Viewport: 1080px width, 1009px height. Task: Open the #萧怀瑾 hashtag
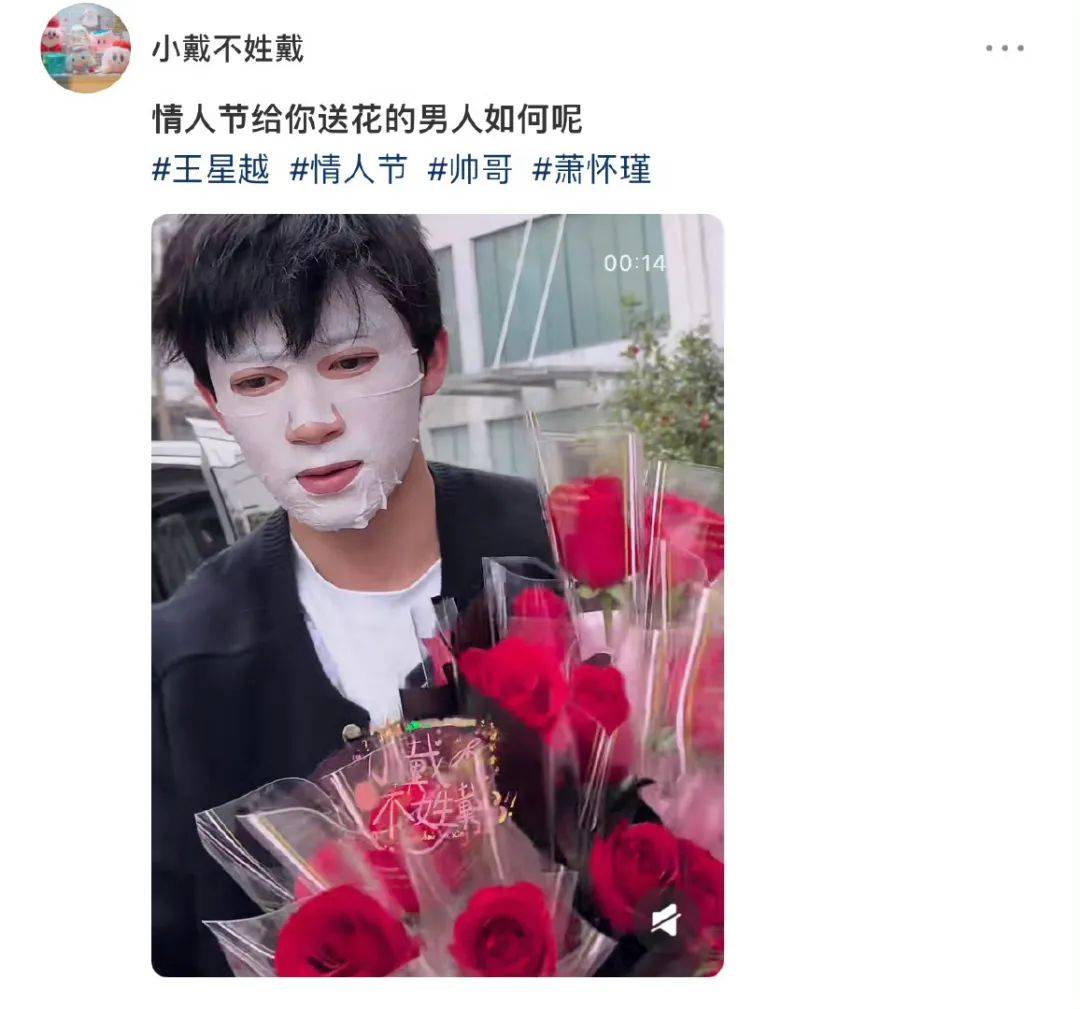591,169
